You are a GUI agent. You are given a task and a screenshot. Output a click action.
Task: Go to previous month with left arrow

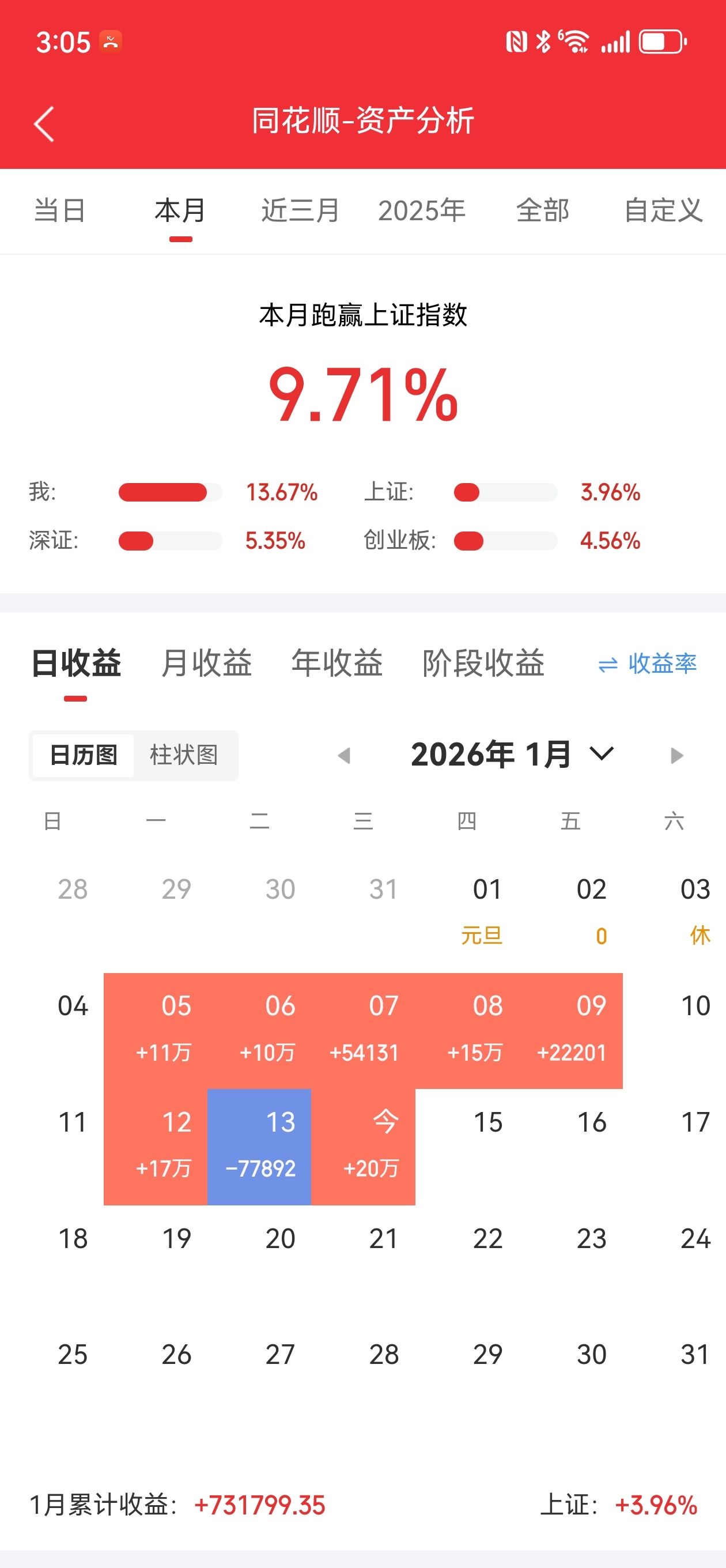point(346,755)
